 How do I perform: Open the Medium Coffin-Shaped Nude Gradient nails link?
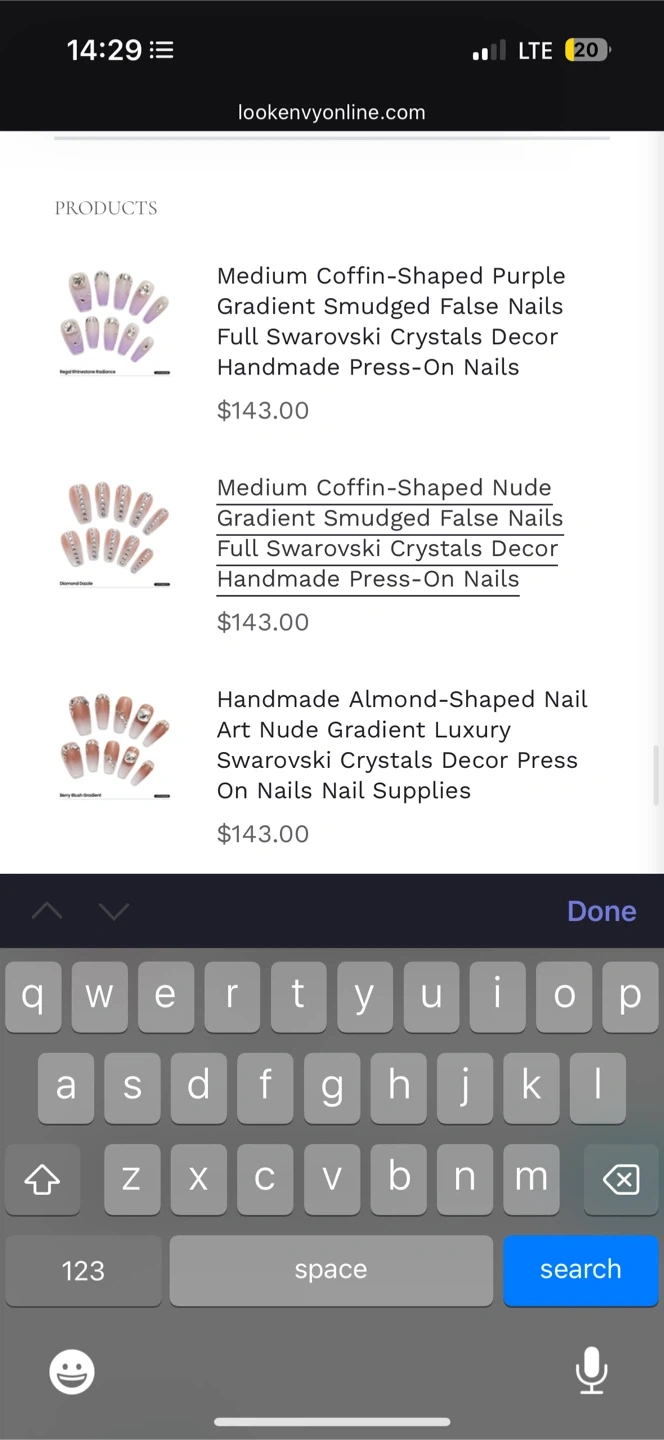click(x=389, y=533)
